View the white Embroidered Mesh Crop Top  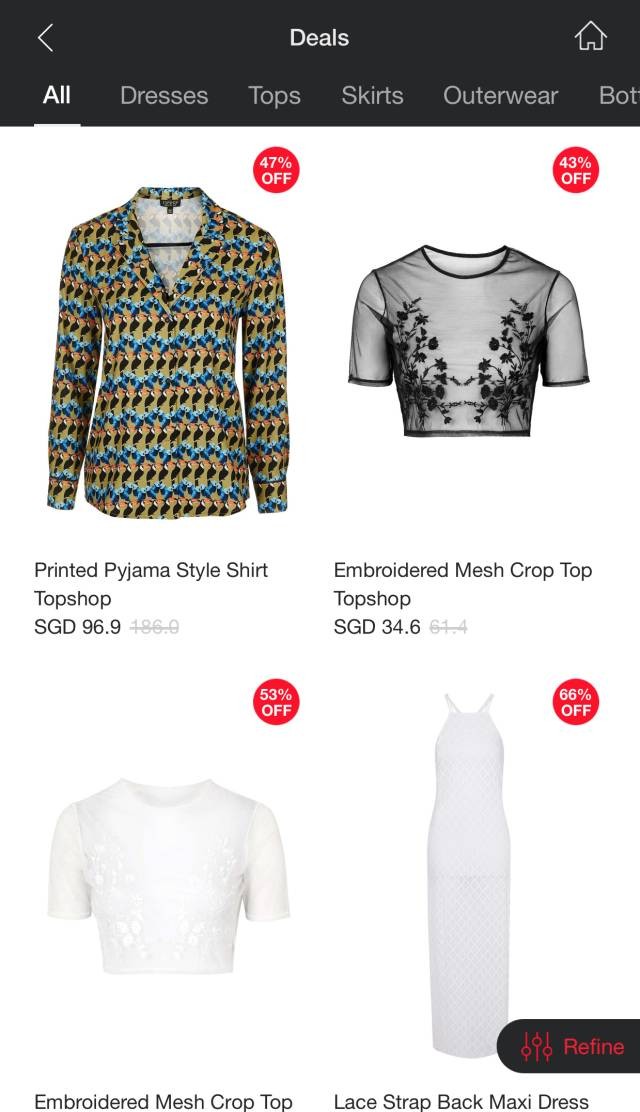point(168,878)
